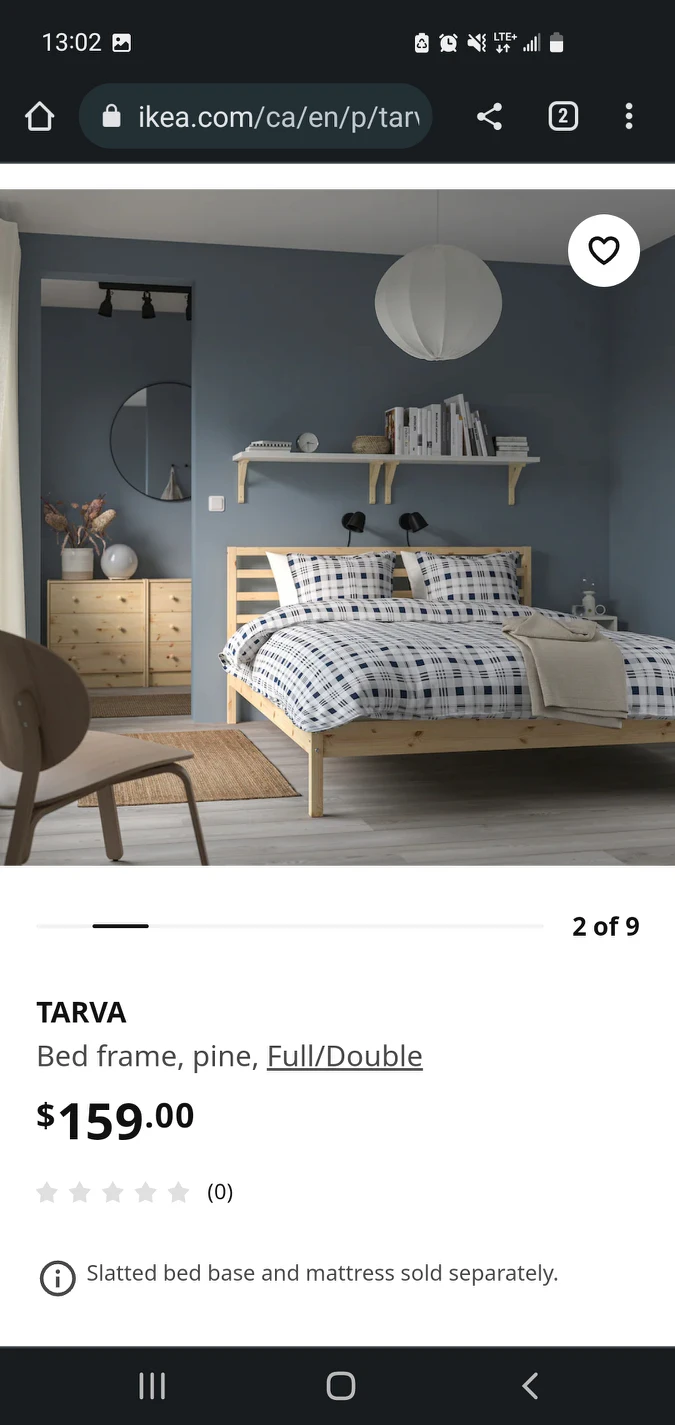The height and width of the screenshot is (1425, 675).
Task: Open the browser overflow menu
Action: (x=628, y=117)
